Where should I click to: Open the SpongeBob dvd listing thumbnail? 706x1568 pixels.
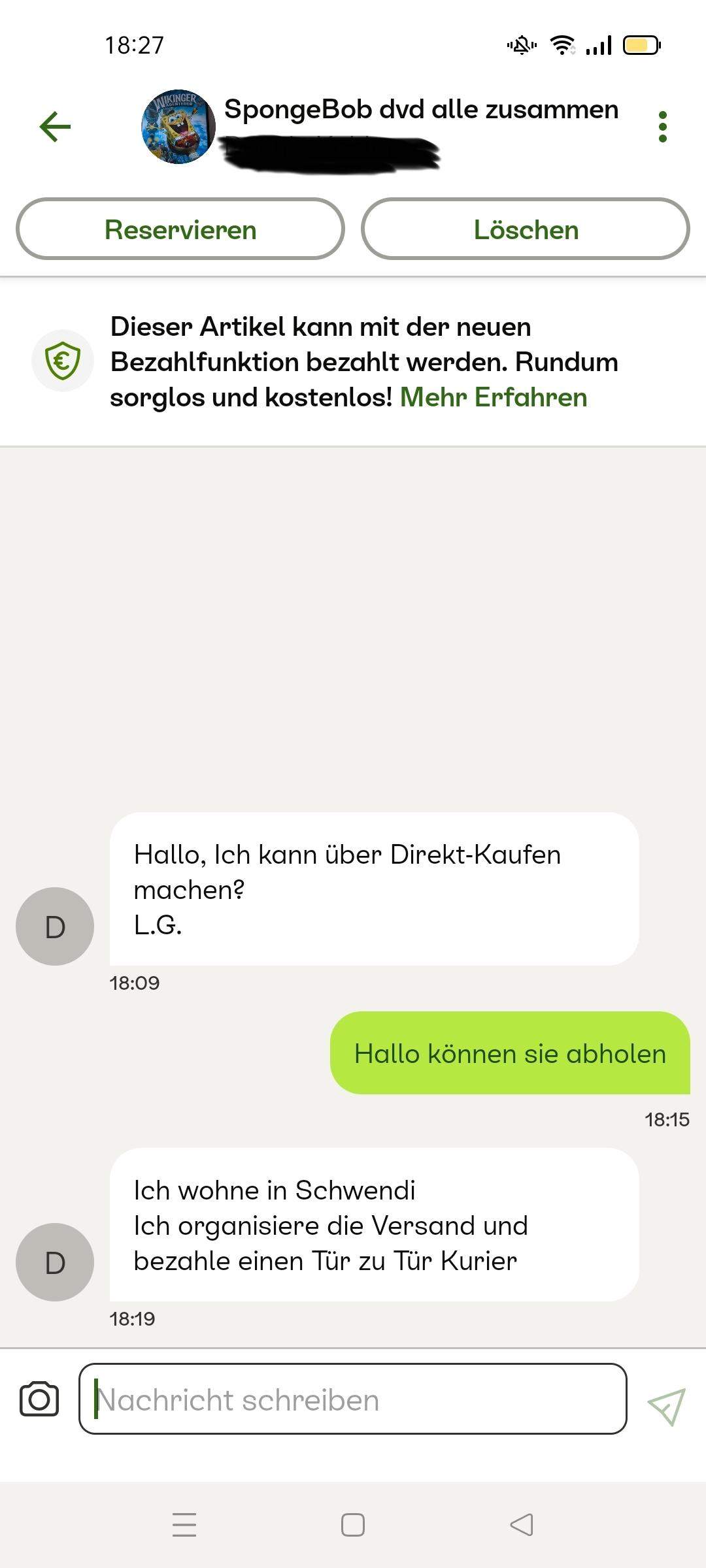pyautogui.click(x=178, y=127)
